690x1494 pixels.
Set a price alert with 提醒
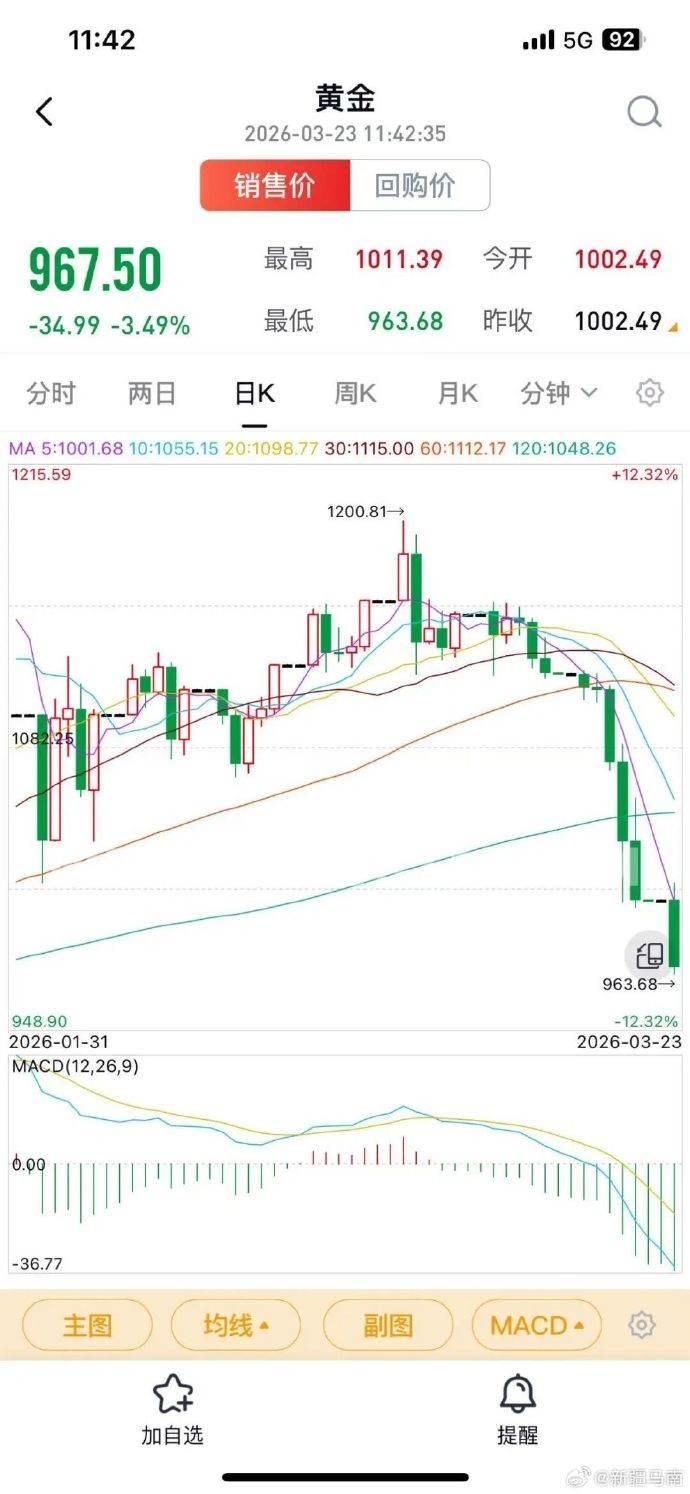pyautogui.click(x=518, y=1410)
